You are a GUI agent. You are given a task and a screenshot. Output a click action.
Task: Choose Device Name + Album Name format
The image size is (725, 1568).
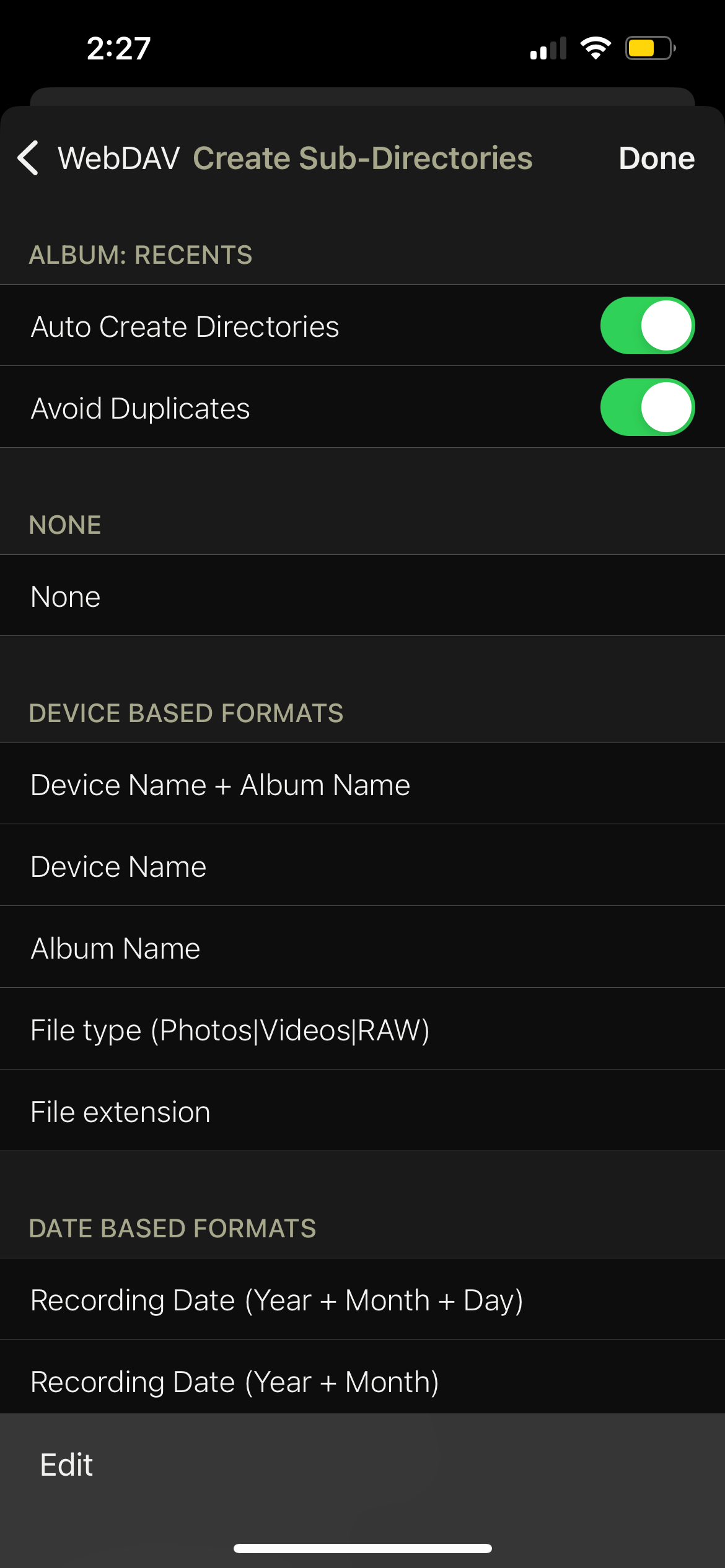click(x=362, y=784)
